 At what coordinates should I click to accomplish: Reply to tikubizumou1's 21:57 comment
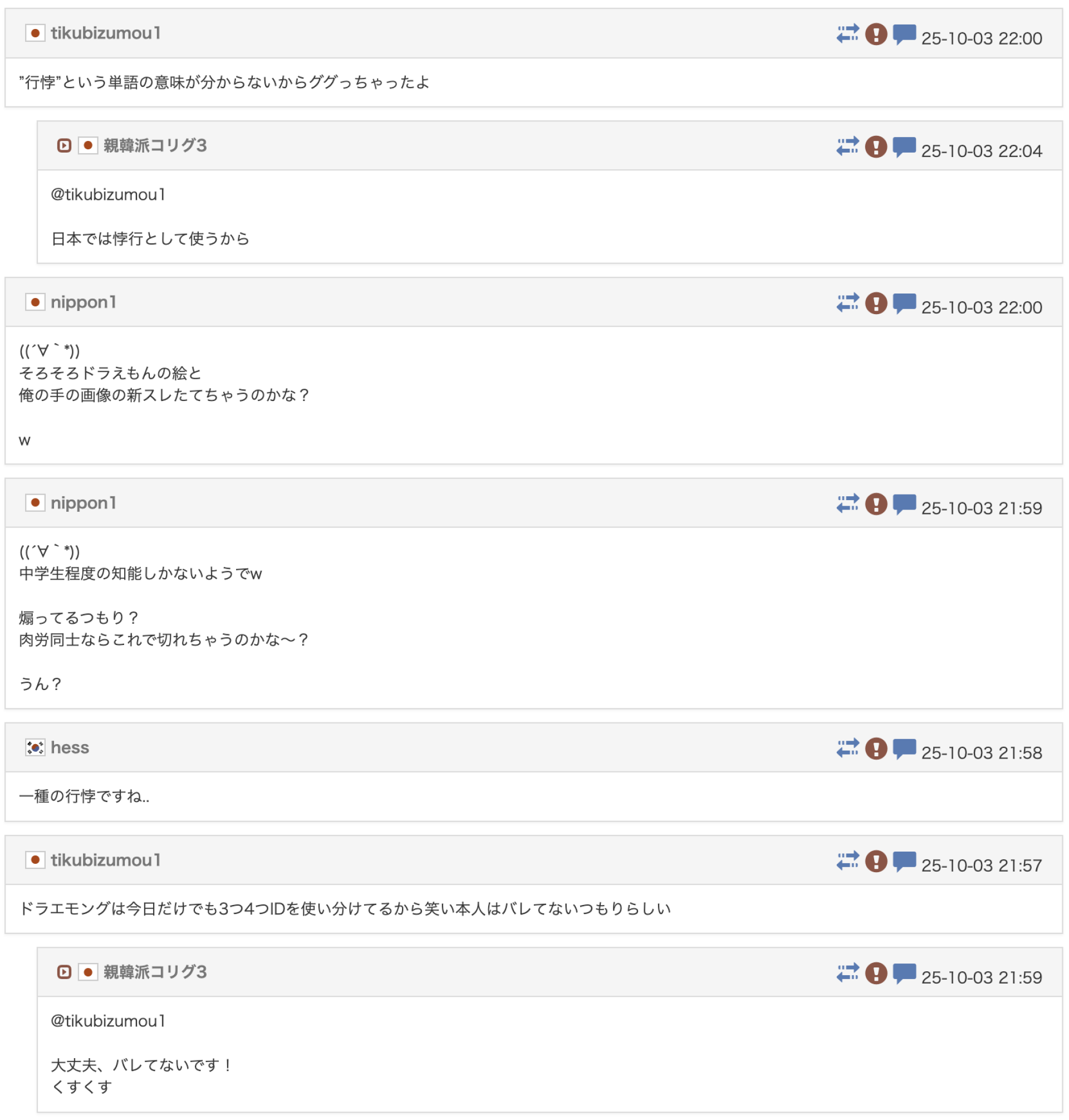coord(903,860)
